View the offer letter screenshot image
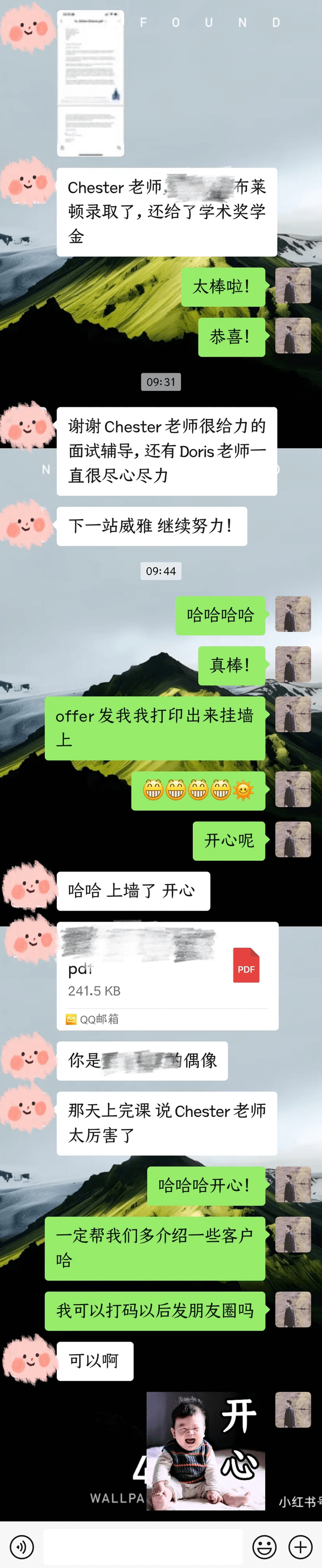This screenshot has height=1568, width=322. pos(91,83)
